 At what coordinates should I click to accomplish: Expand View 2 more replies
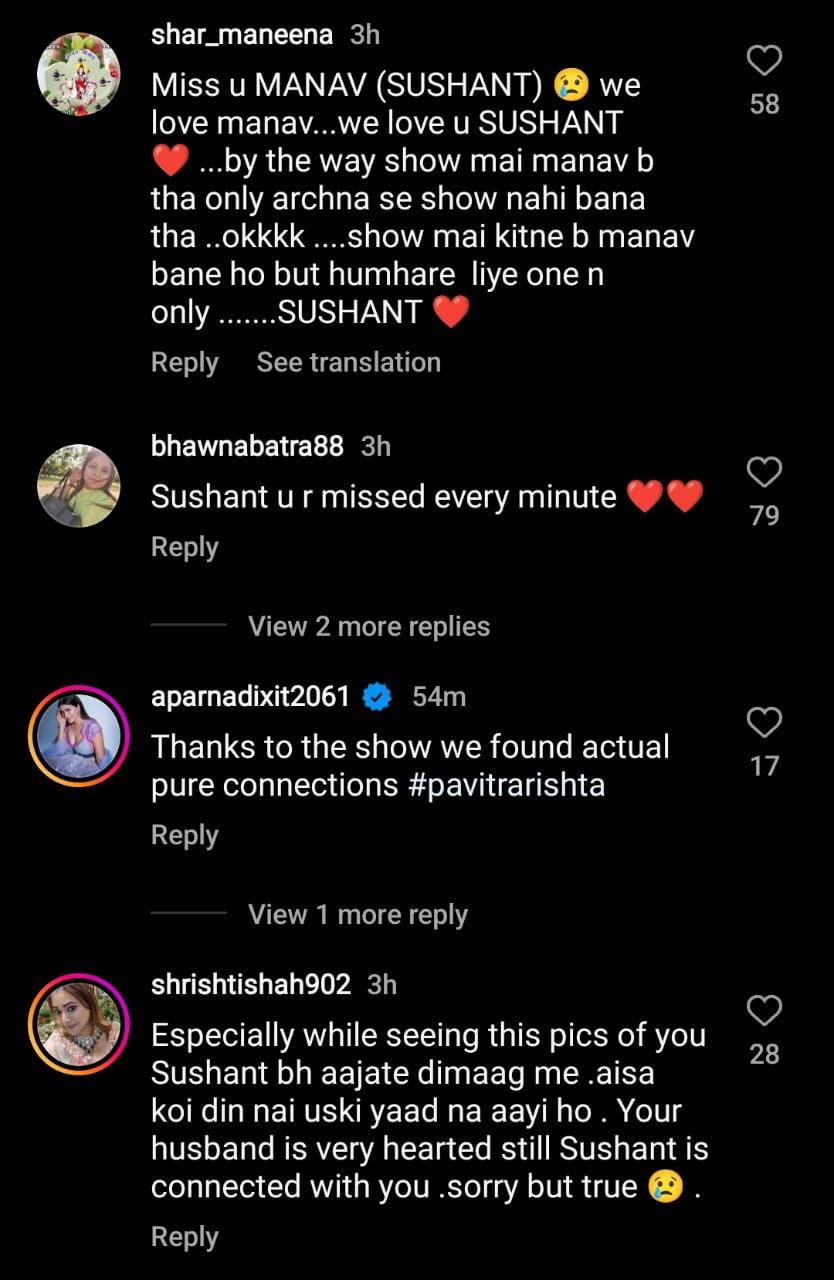coord(368,626)
